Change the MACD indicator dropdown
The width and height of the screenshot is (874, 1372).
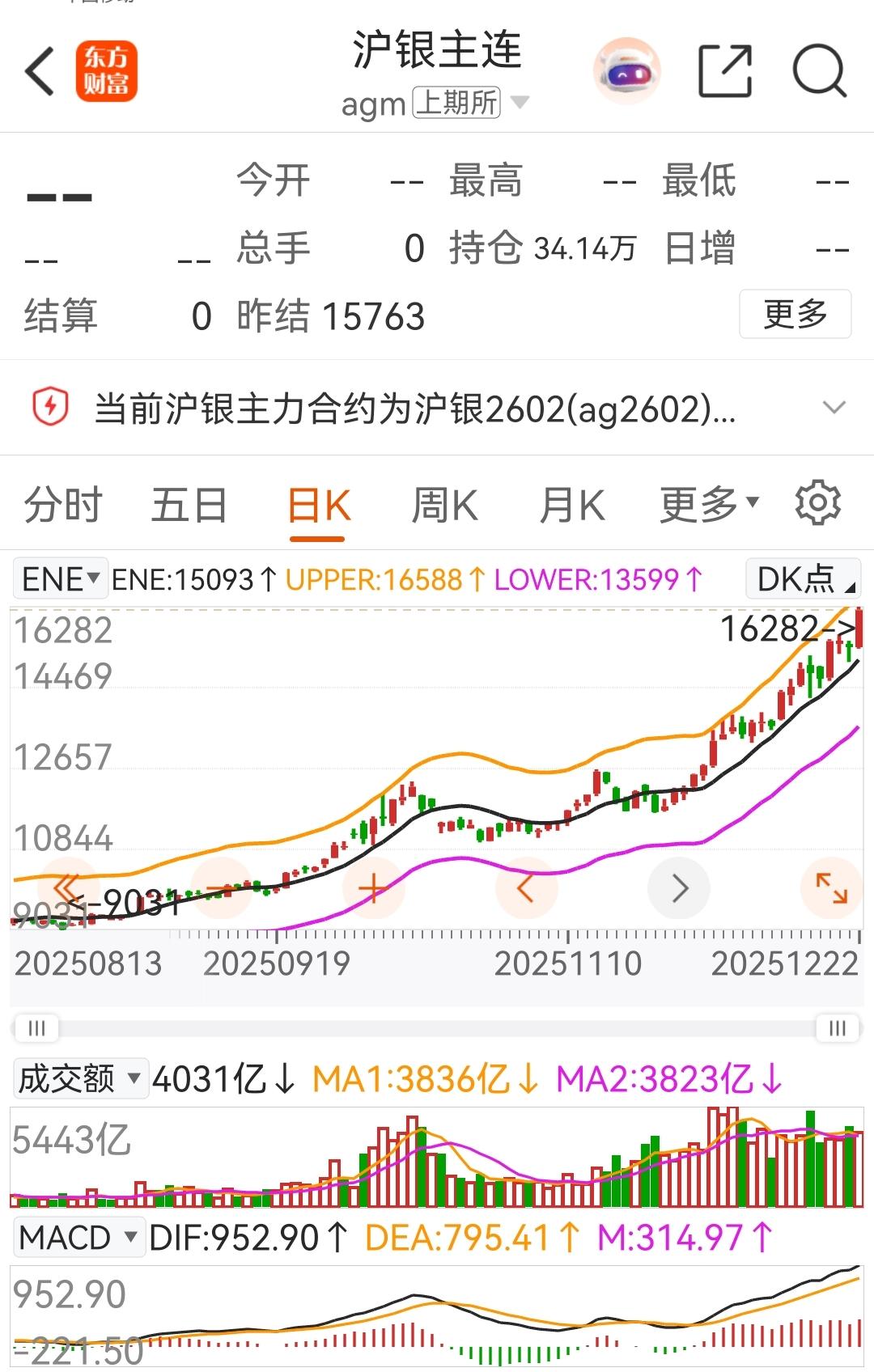coord(78,1238)
